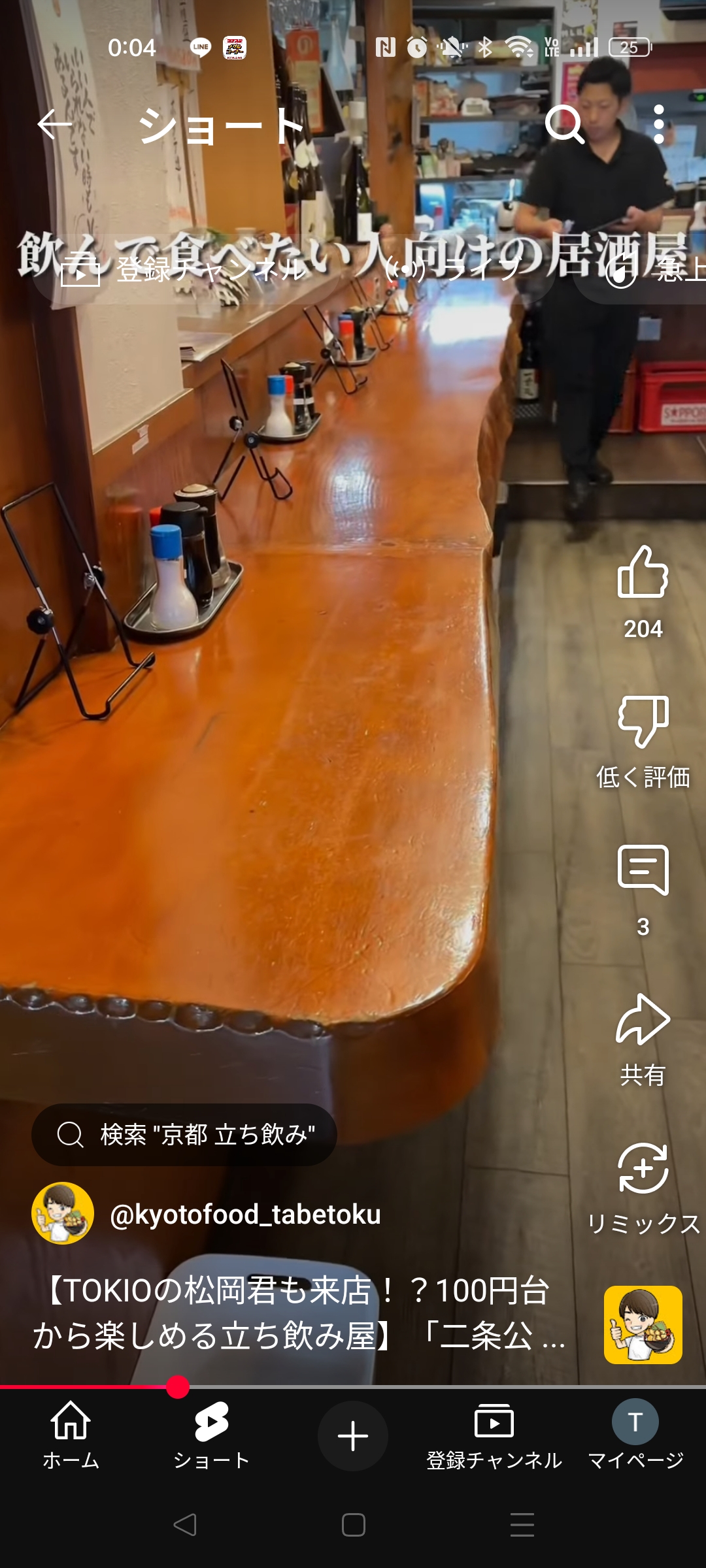Dislike the Short with 低く評価
This screenshot has height=1568, width=706.
click(643, 723)
